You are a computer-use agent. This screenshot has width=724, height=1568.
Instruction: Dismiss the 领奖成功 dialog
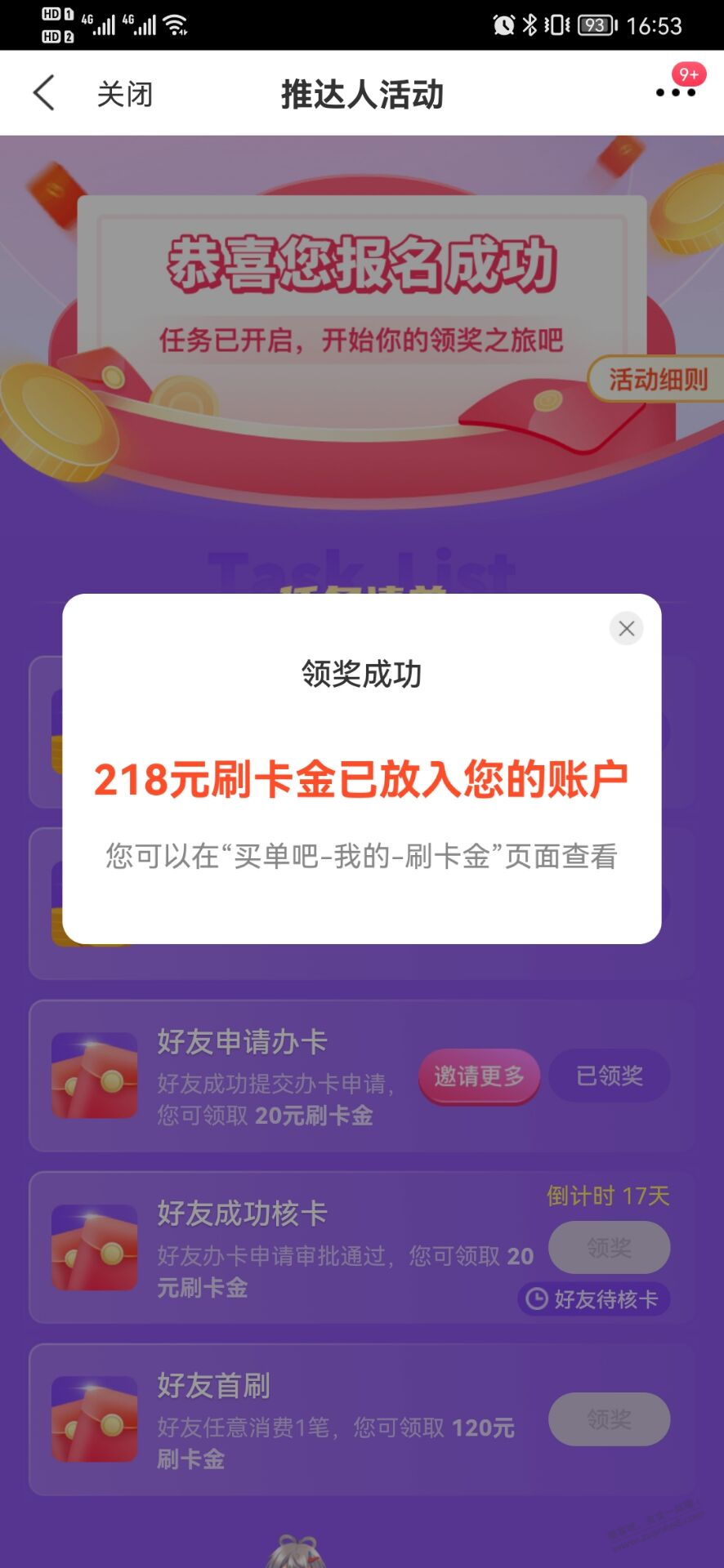click(x=627, y=628)
